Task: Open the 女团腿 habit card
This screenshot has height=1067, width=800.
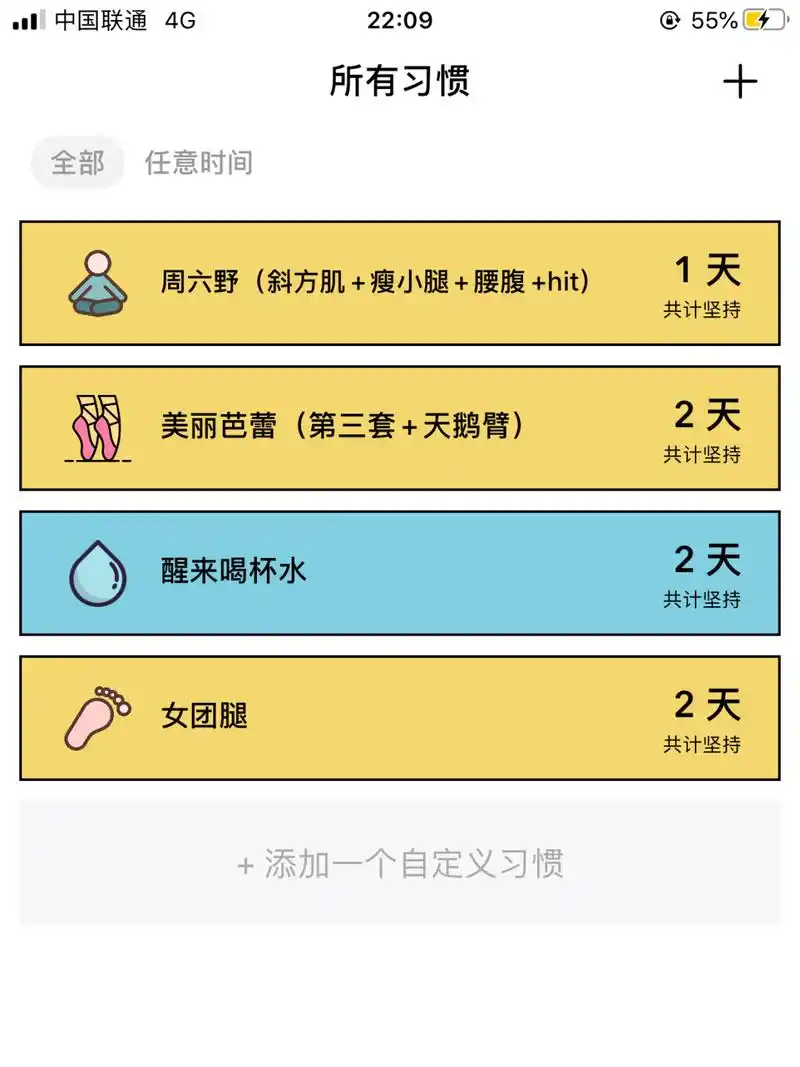Action: click(x=400, y=716)
